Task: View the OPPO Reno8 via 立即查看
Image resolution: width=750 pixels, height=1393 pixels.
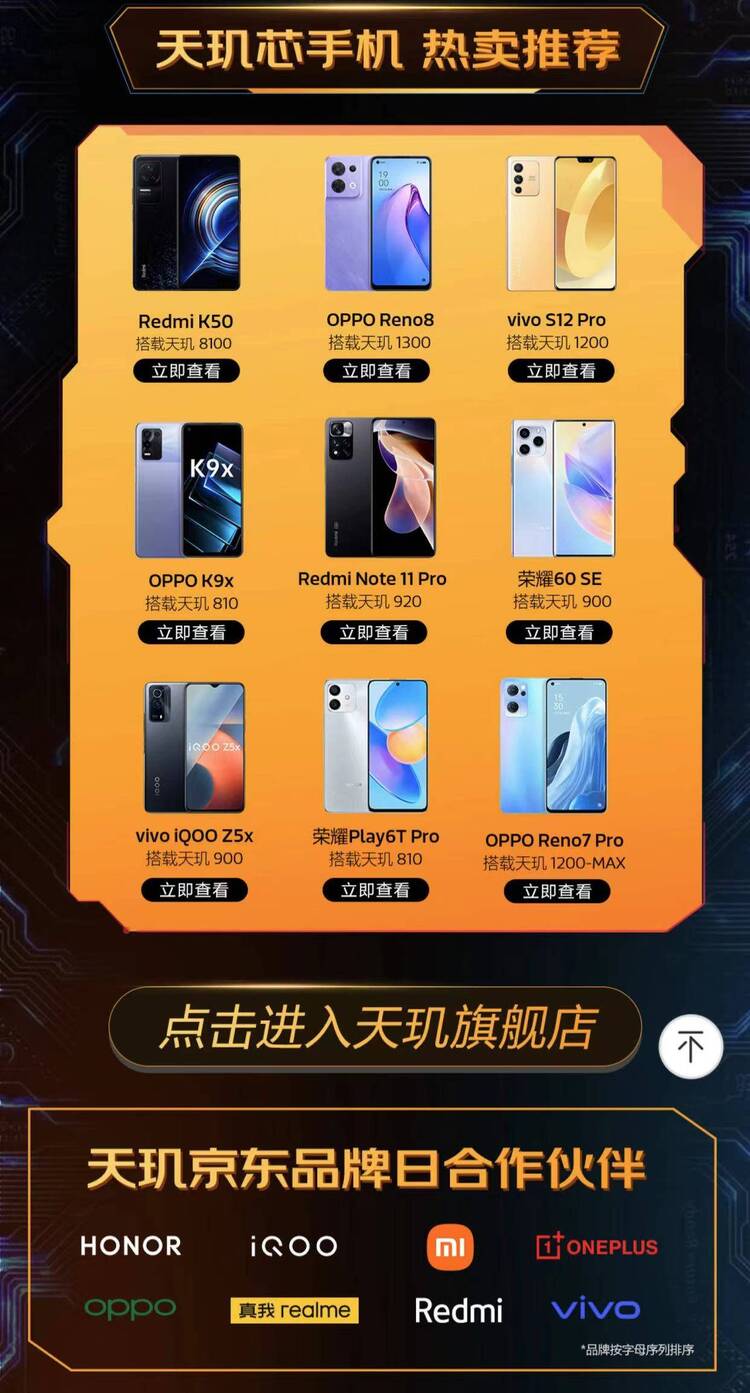Action: coord(376,370)
